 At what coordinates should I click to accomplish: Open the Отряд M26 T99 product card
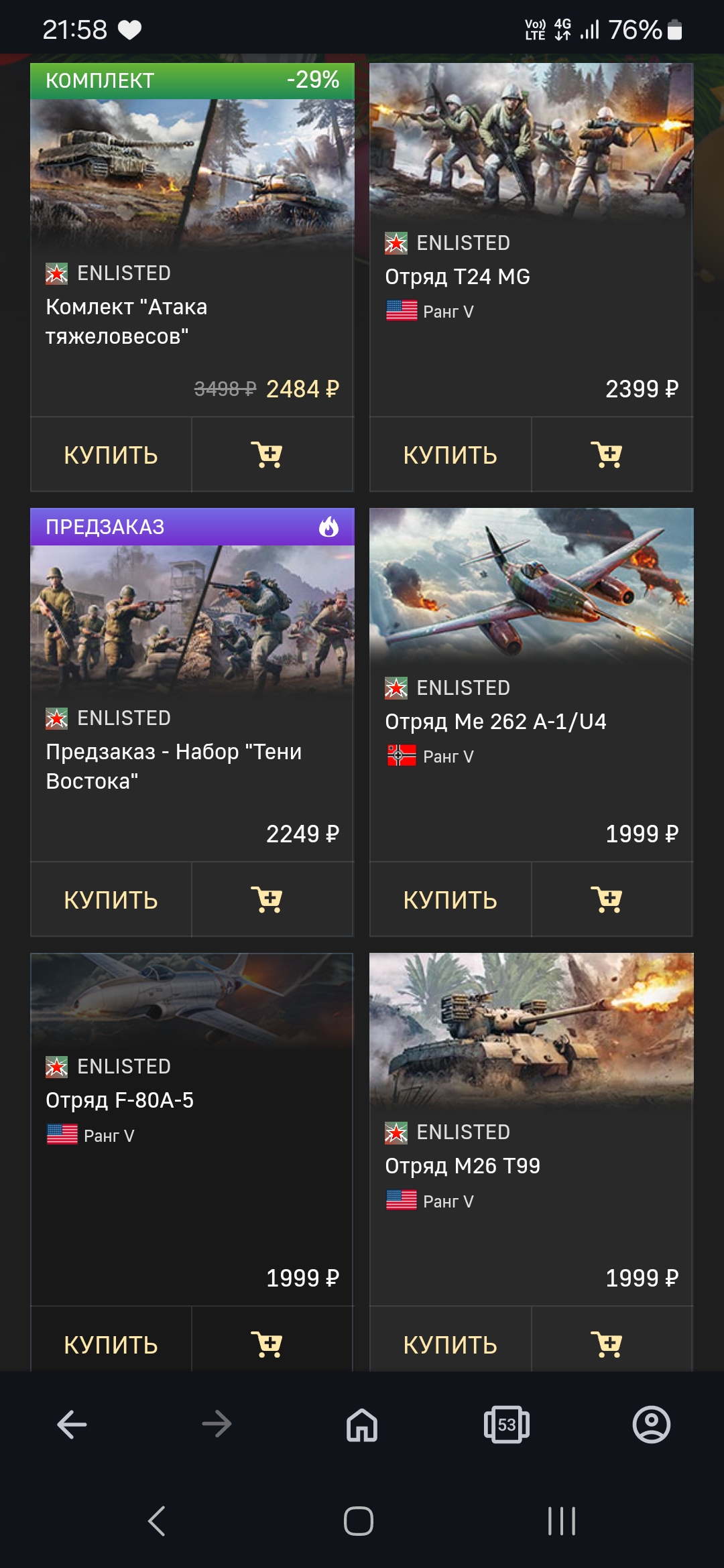pos(531,1165)
